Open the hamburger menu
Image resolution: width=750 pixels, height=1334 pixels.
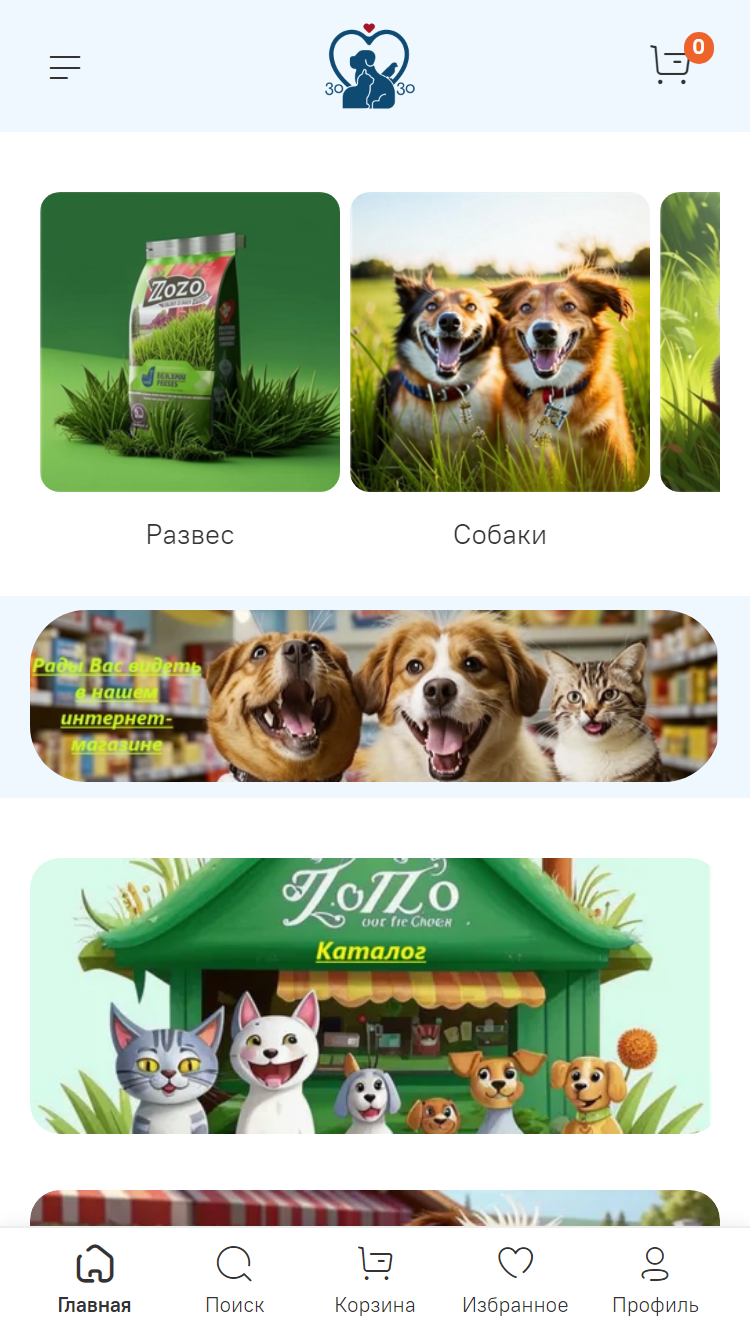coord(65,67)
